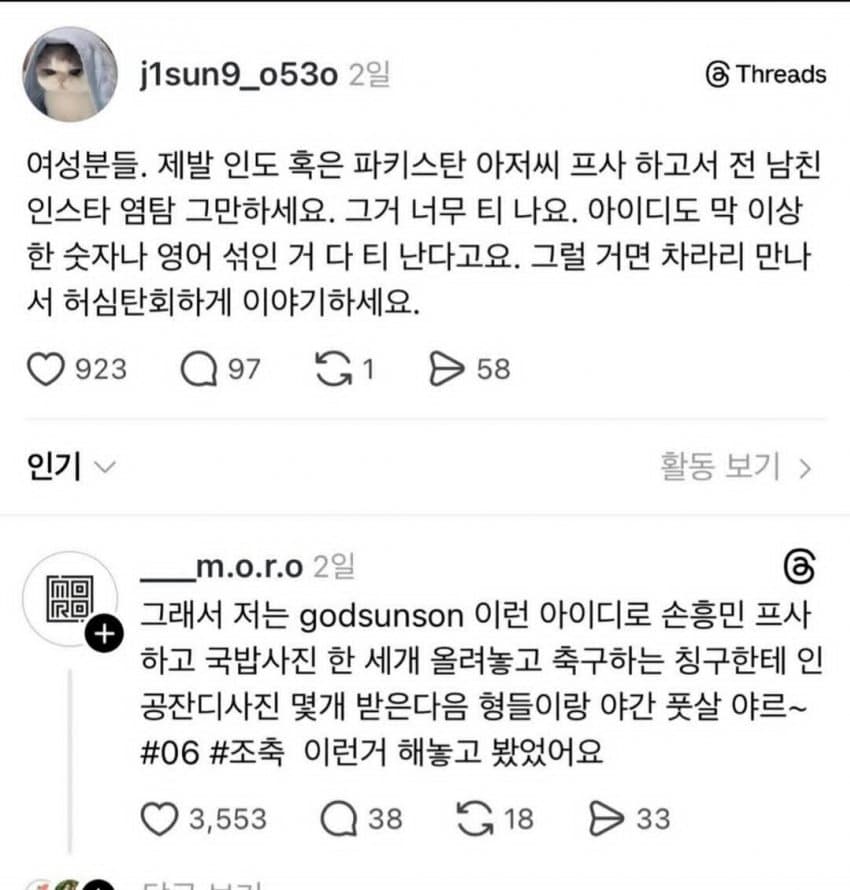Image resolution: width=850 pixels, height=890 pixels.
Task: Expand the 인기 sort dropdown
Action: 72,466
